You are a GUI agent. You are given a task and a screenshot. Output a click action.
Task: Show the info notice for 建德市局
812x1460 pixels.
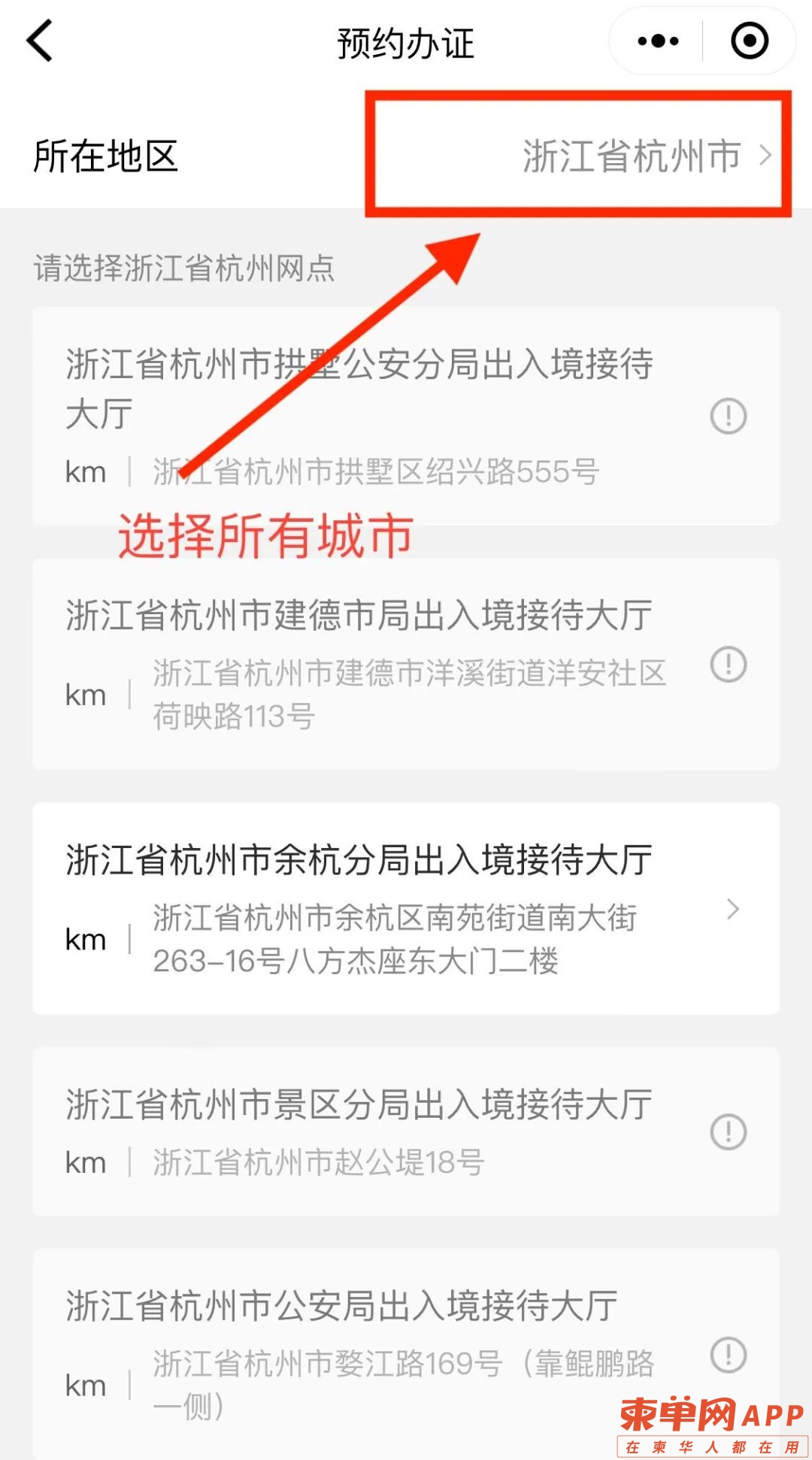(728, 665)
